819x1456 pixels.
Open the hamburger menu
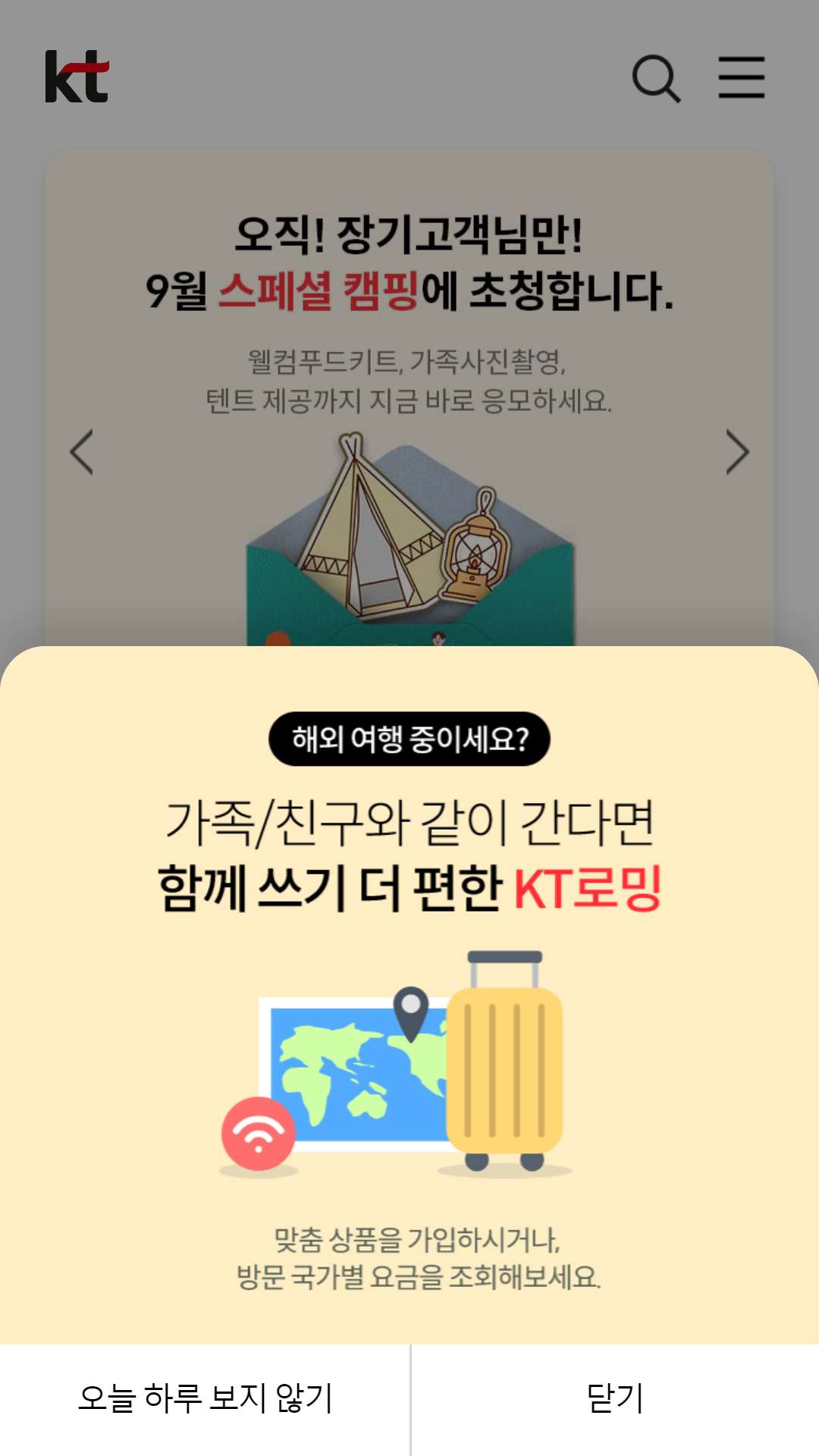(x=742, y=77)
